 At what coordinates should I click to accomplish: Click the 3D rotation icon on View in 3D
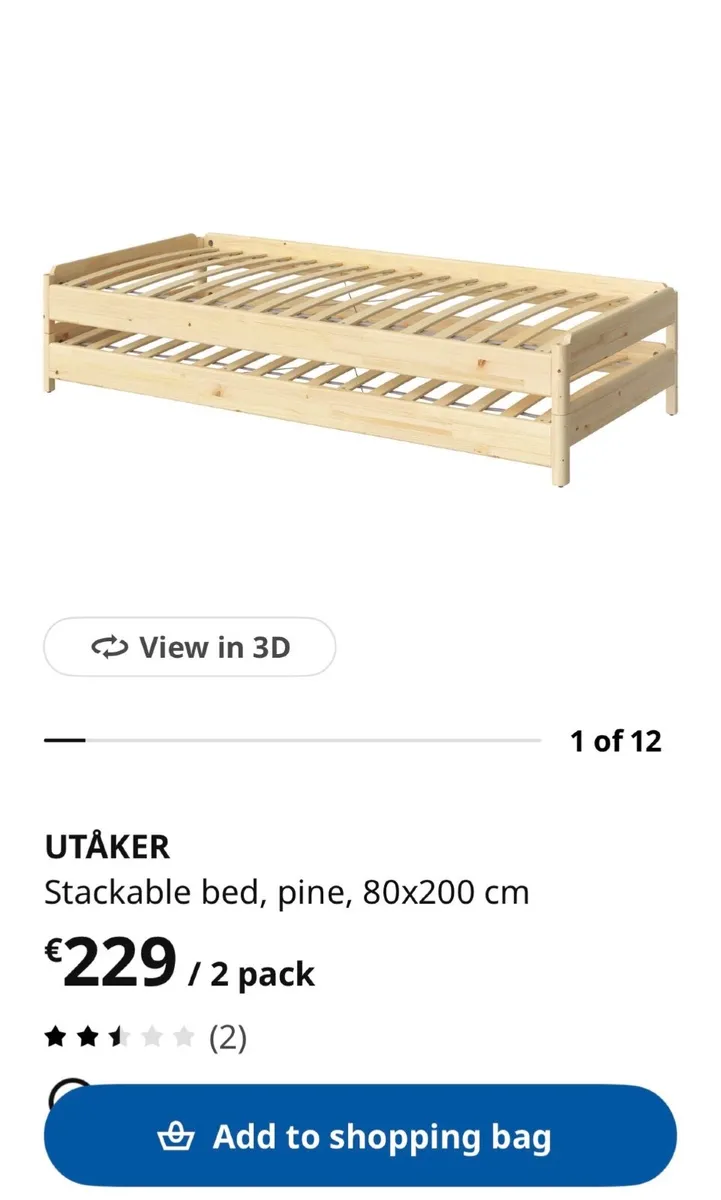coord(110,647)
